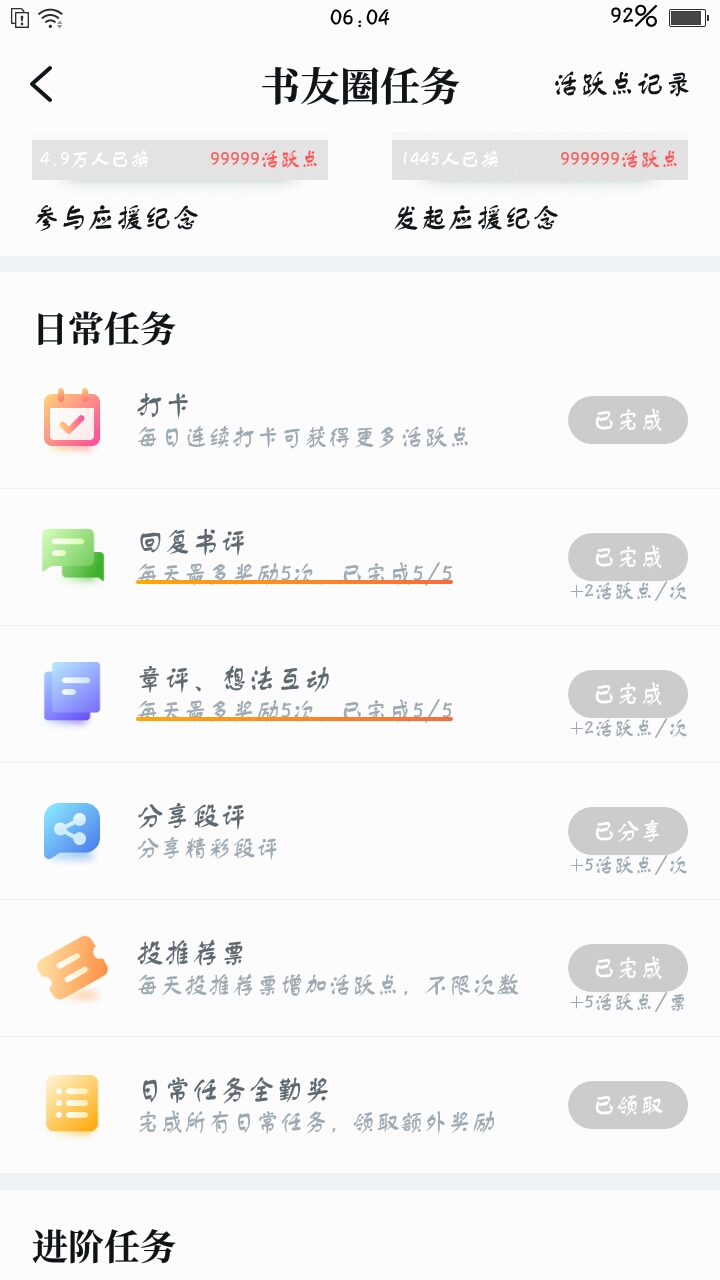Tap 已领取 button for 日常任务全勤奖
The width and height of the screenshot is (720, 1280).
(x=628, y=1105)
